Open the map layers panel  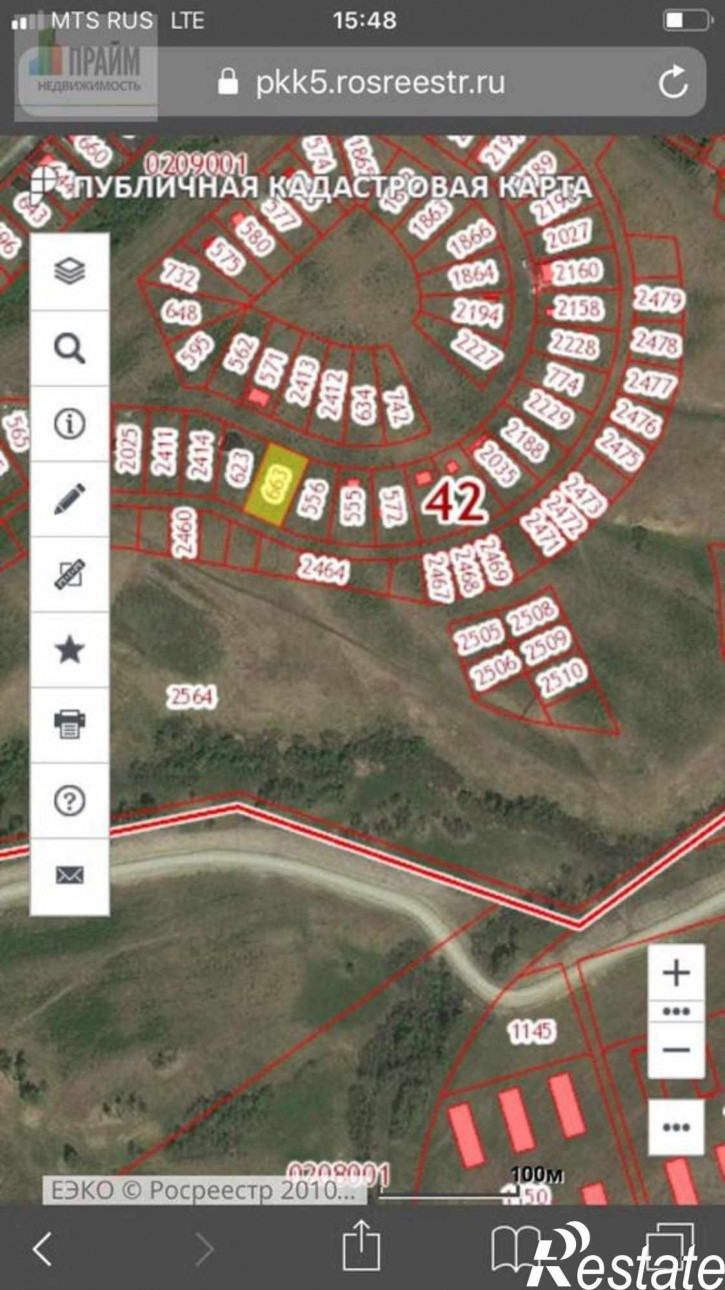click(x=69, y=271)
